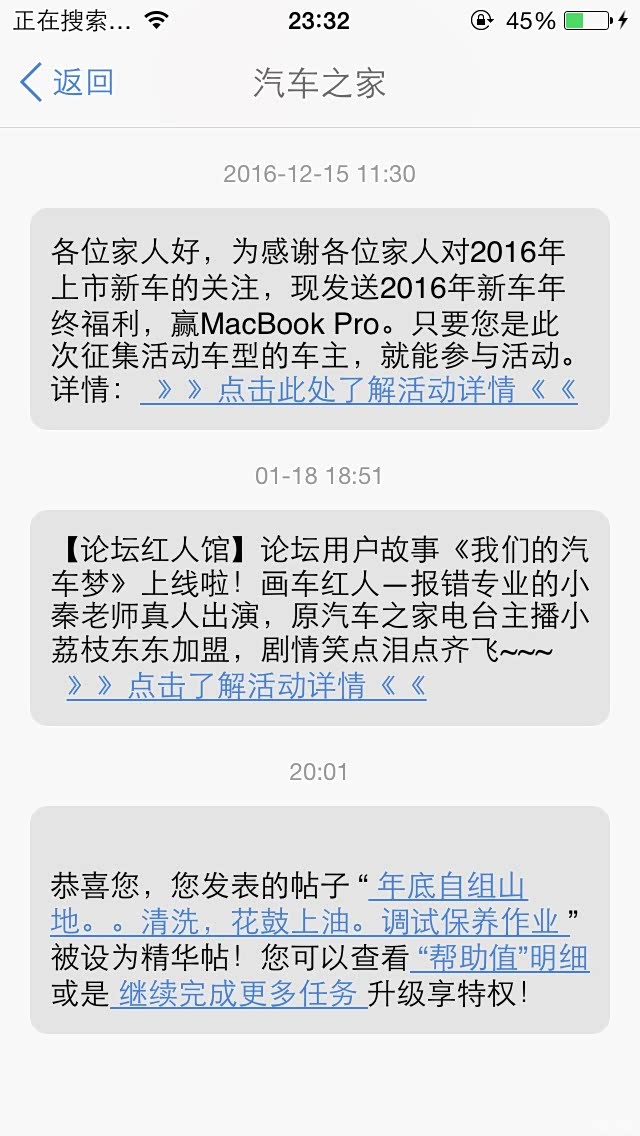Open the 继续完成更多任务 link
640x1136 pixels.
click(x=239, y=994)
